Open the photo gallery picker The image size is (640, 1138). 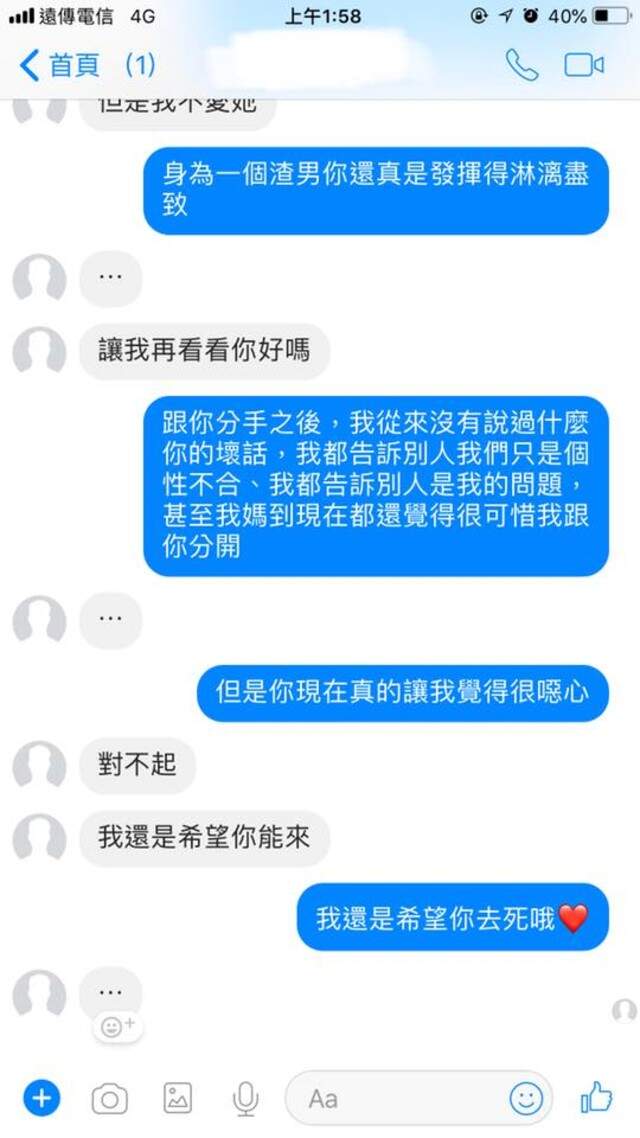(177, 1099)
